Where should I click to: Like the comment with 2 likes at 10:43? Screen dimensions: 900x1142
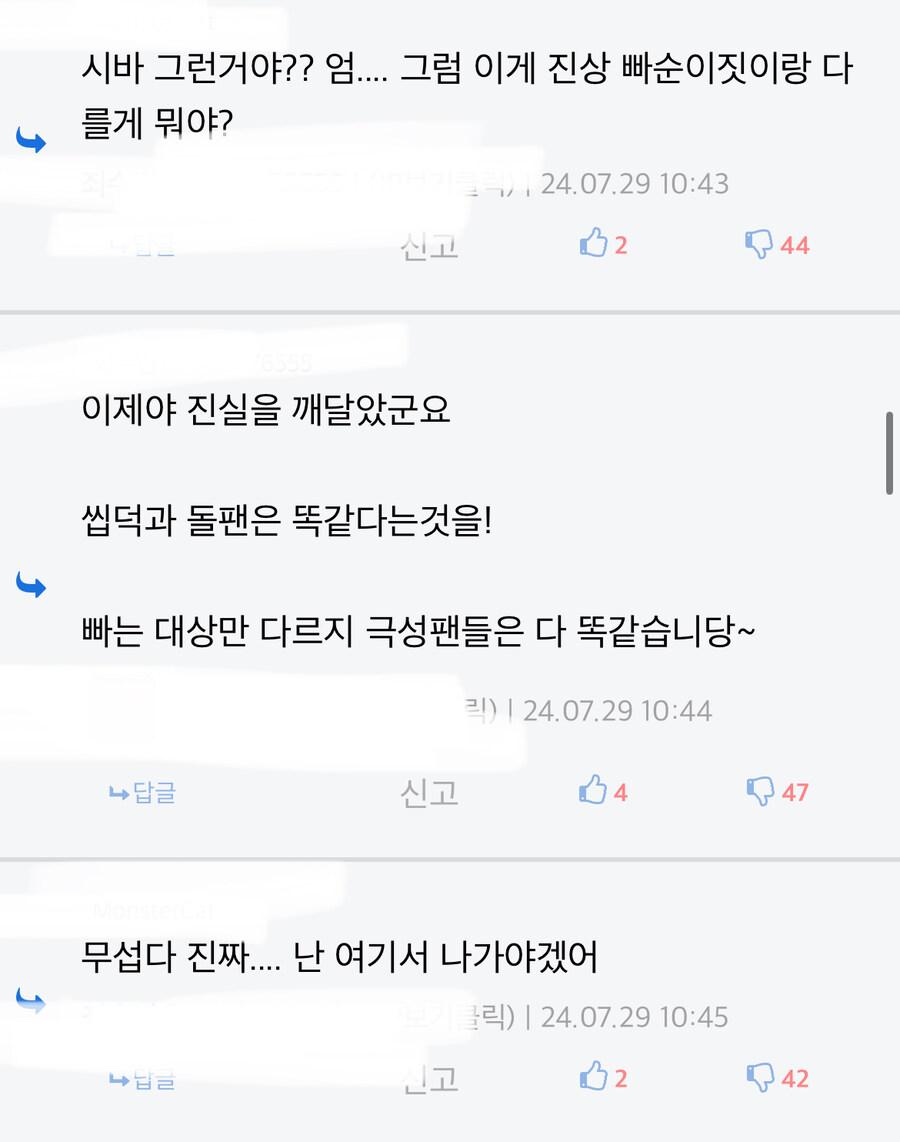point(594,244)
